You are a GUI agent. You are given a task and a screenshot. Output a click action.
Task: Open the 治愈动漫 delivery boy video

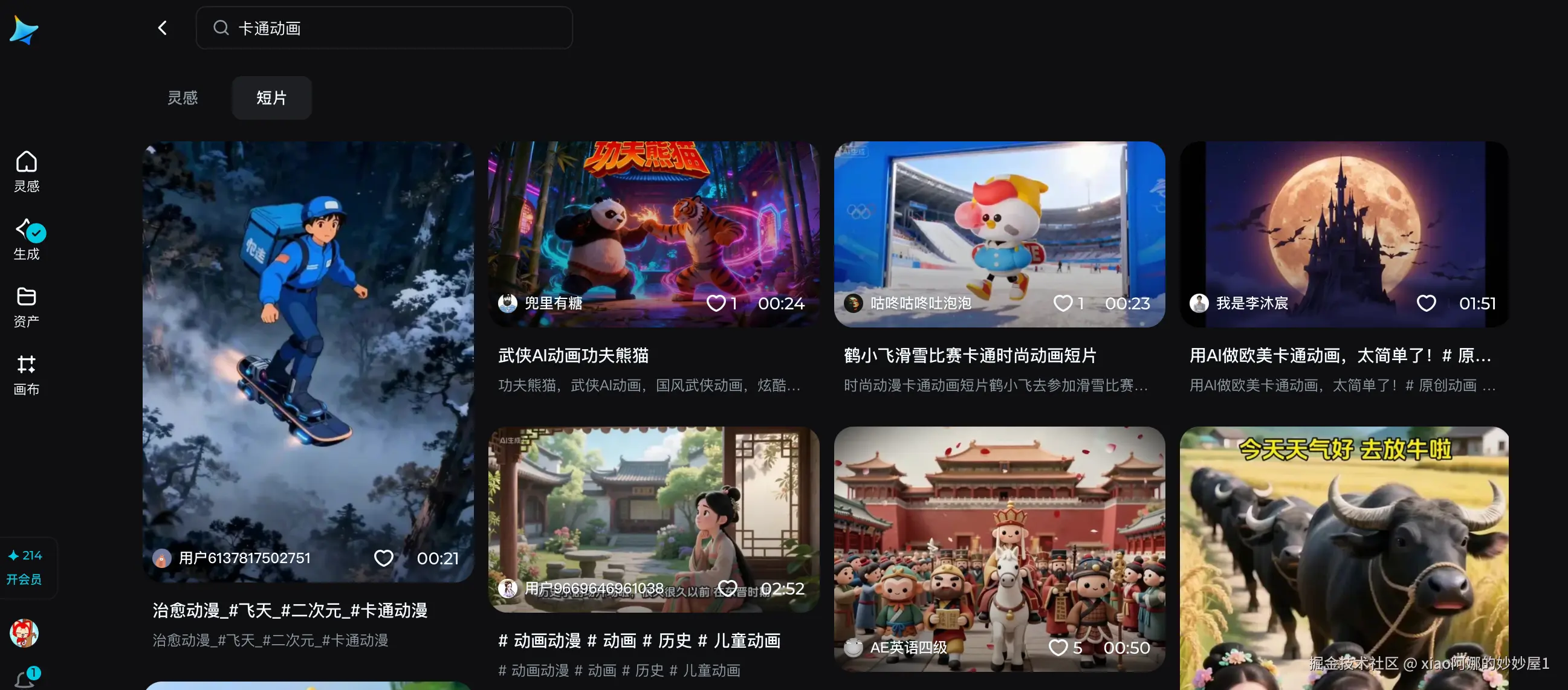(308, 362)
